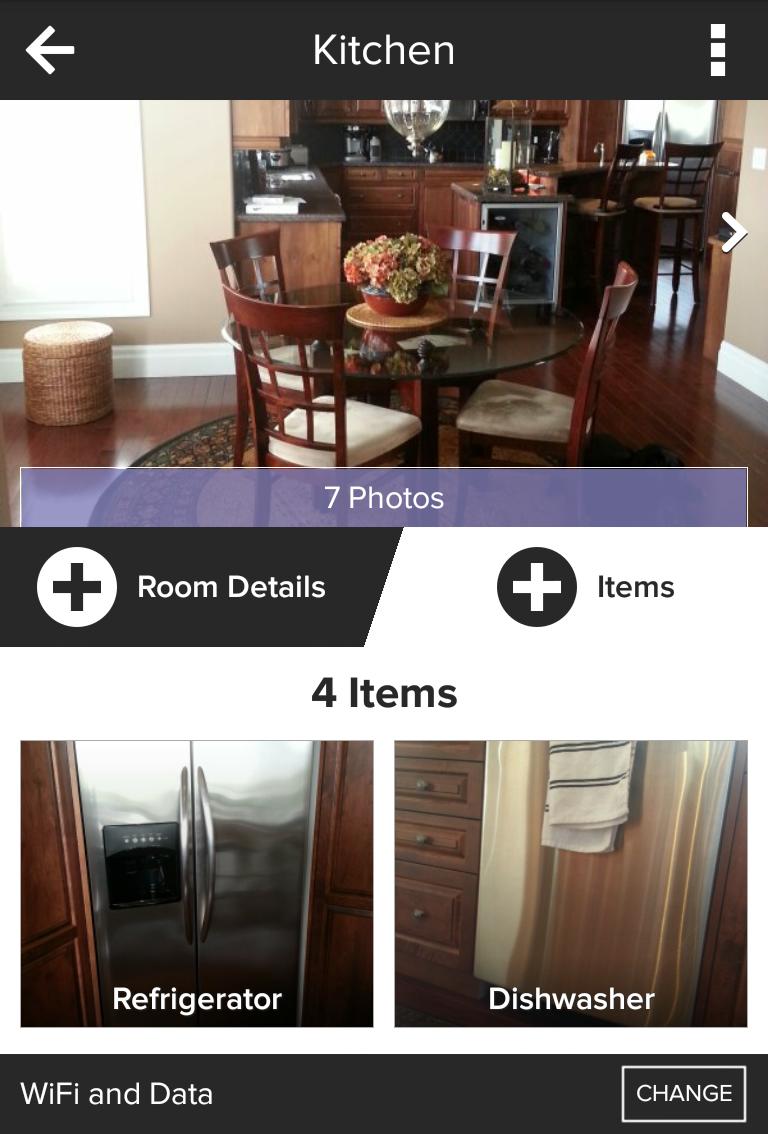Use the back navigation arrow to exit Kitchen
The height and width of the screenshot is (1134, 768).
(47, 50)
